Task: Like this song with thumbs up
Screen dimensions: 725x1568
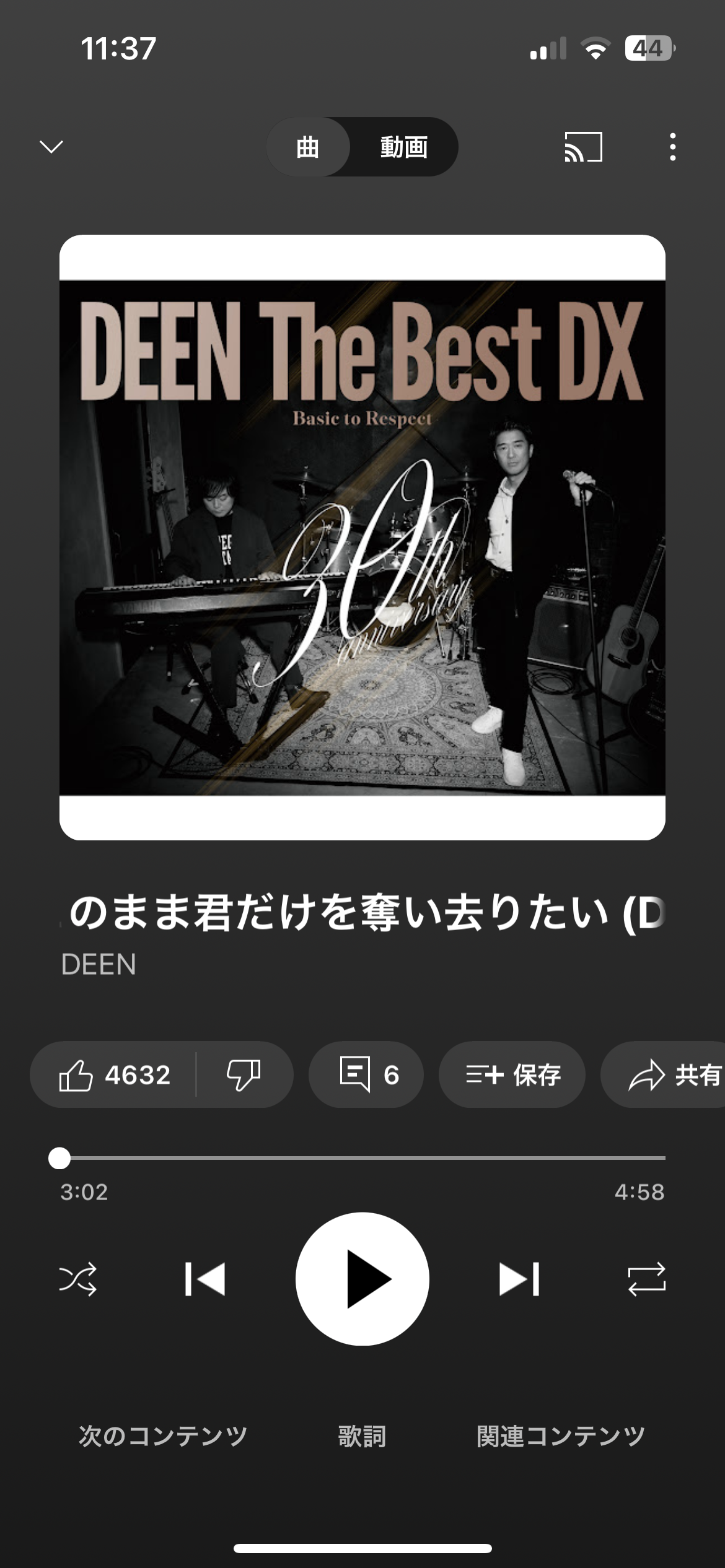Action: [115, 1074]
